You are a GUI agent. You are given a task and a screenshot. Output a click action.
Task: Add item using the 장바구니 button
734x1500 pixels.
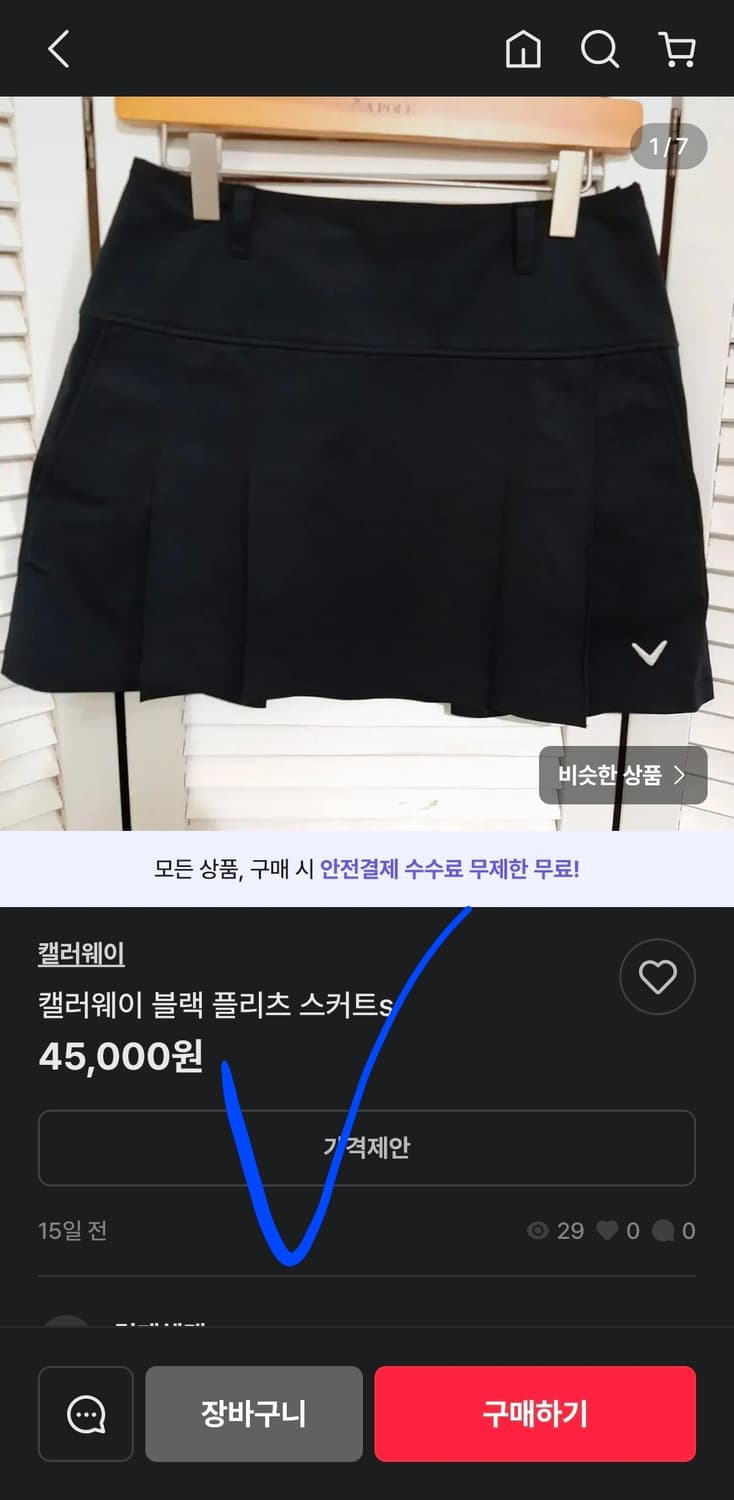tap(254, 1414)
